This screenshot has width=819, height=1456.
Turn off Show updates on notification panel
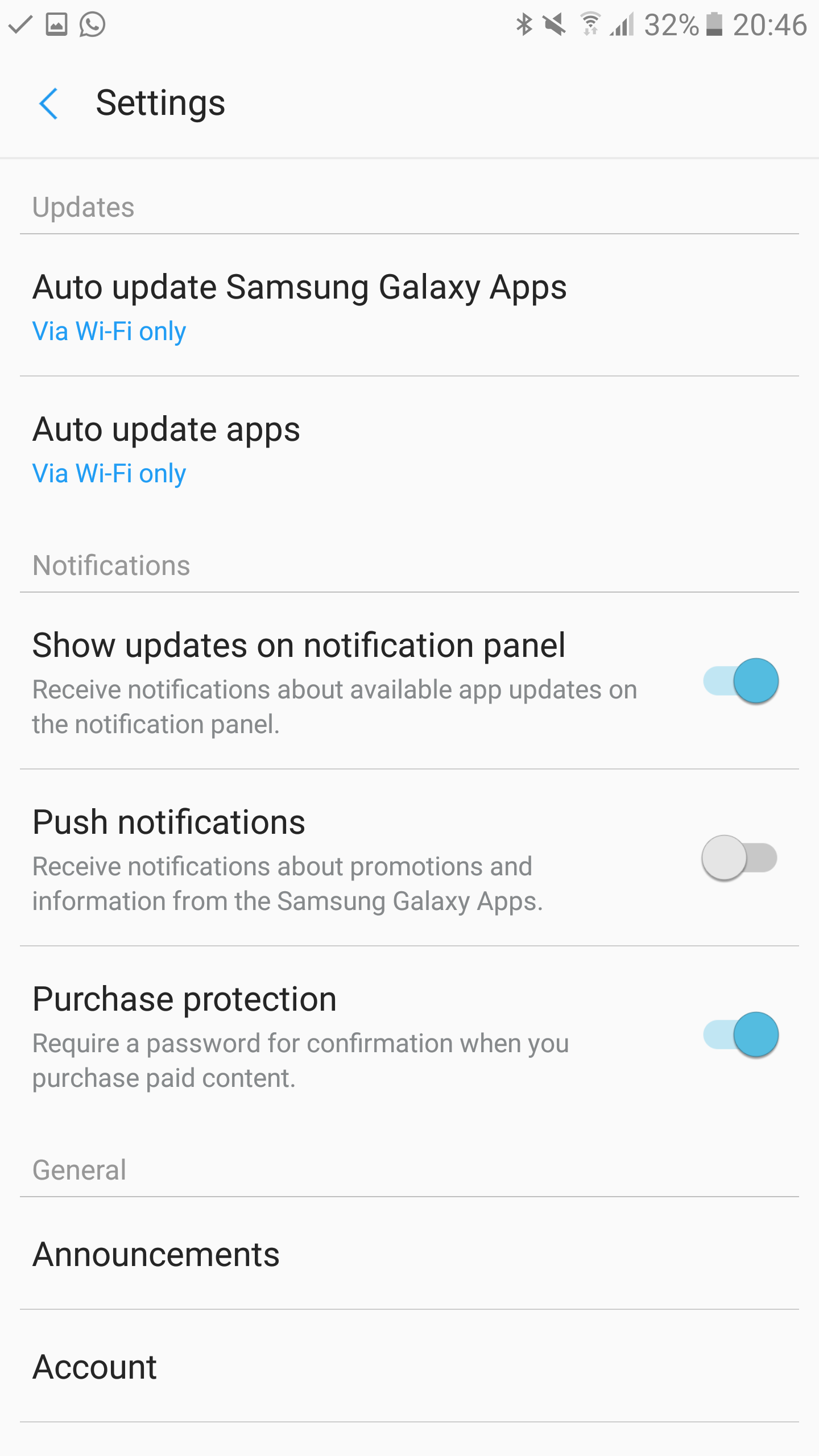741,681
